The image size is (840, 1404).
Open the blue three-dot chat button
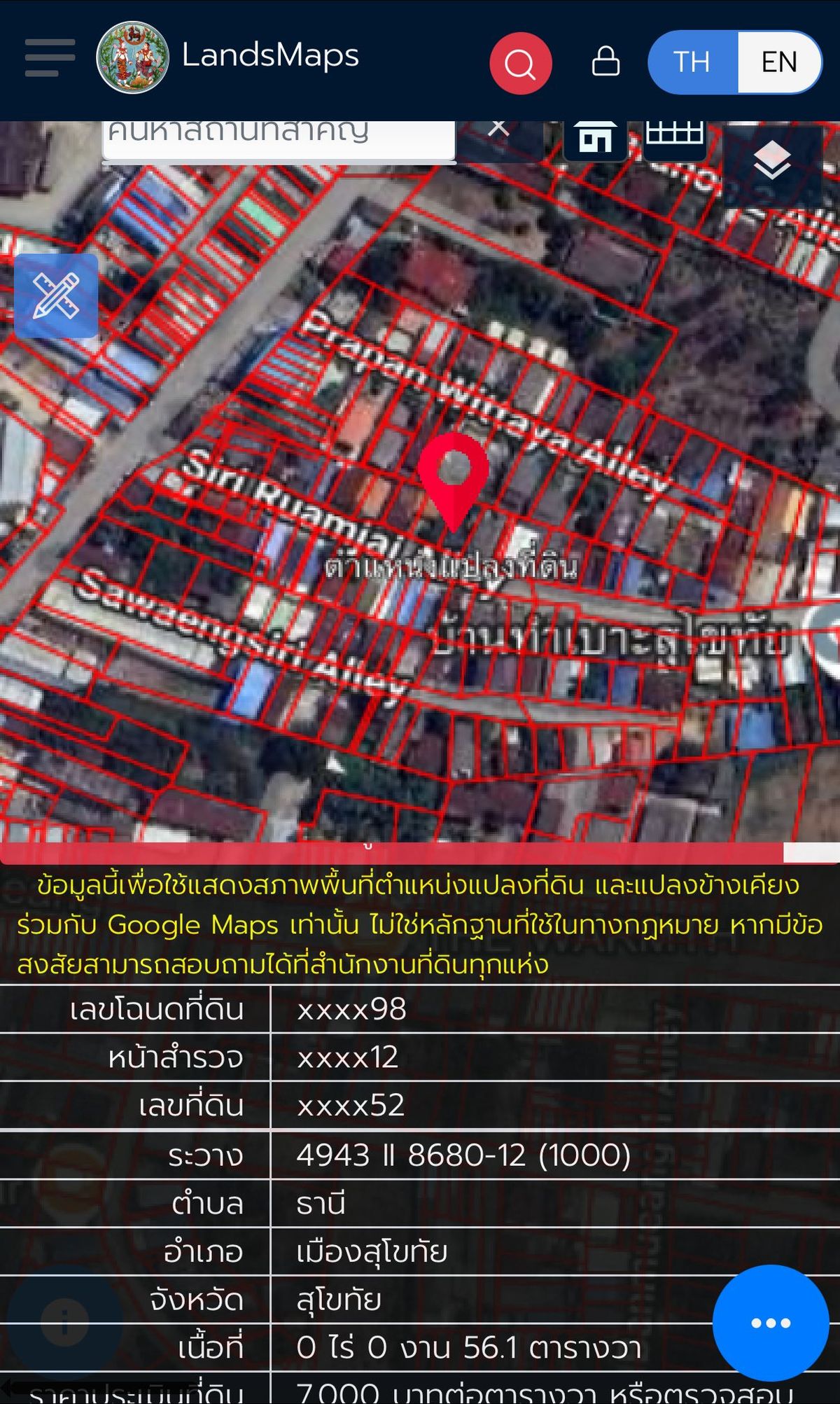[x=771, y=1323]
